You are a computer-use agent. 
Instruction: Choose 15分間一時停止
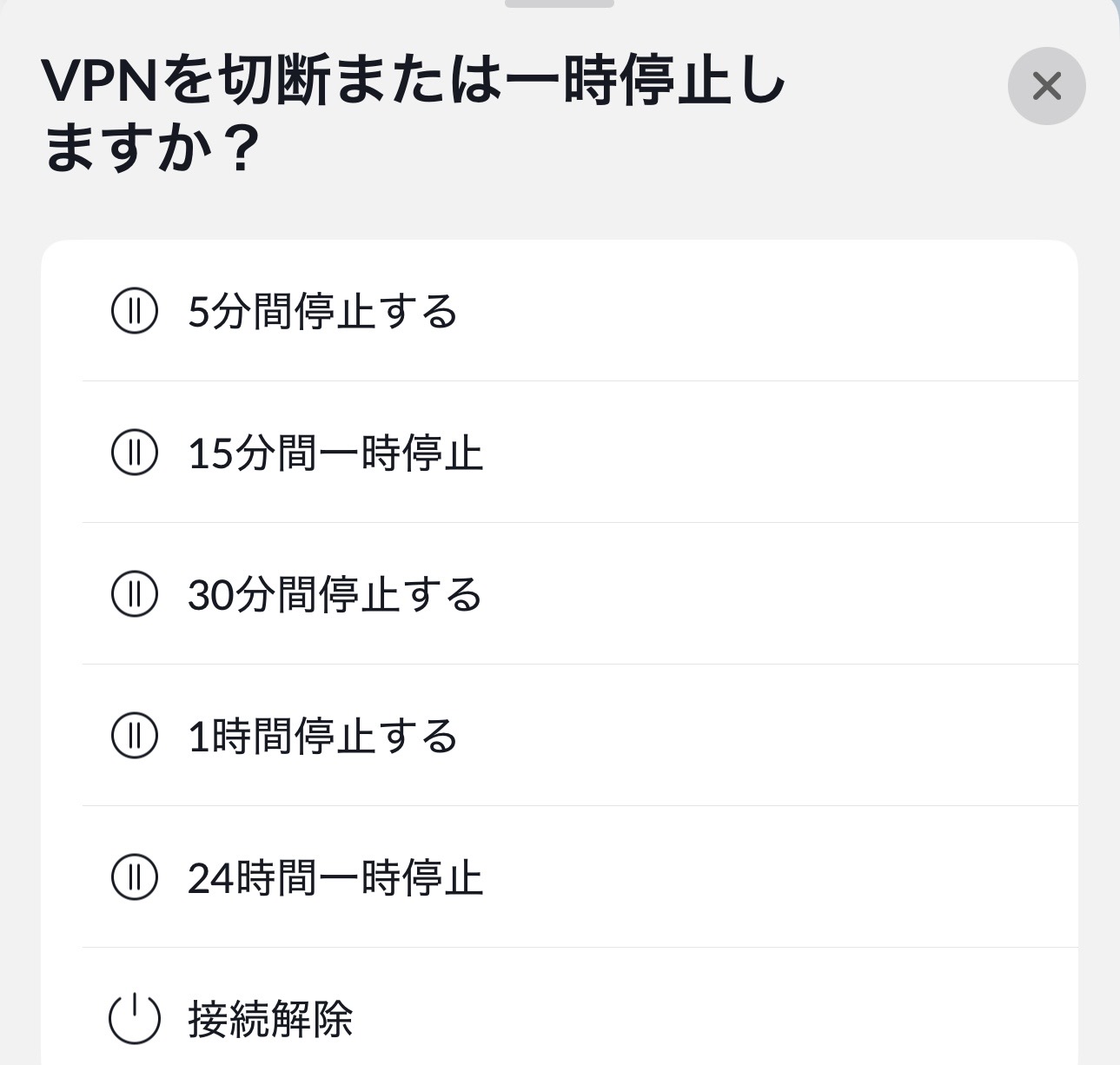[335, 453]
